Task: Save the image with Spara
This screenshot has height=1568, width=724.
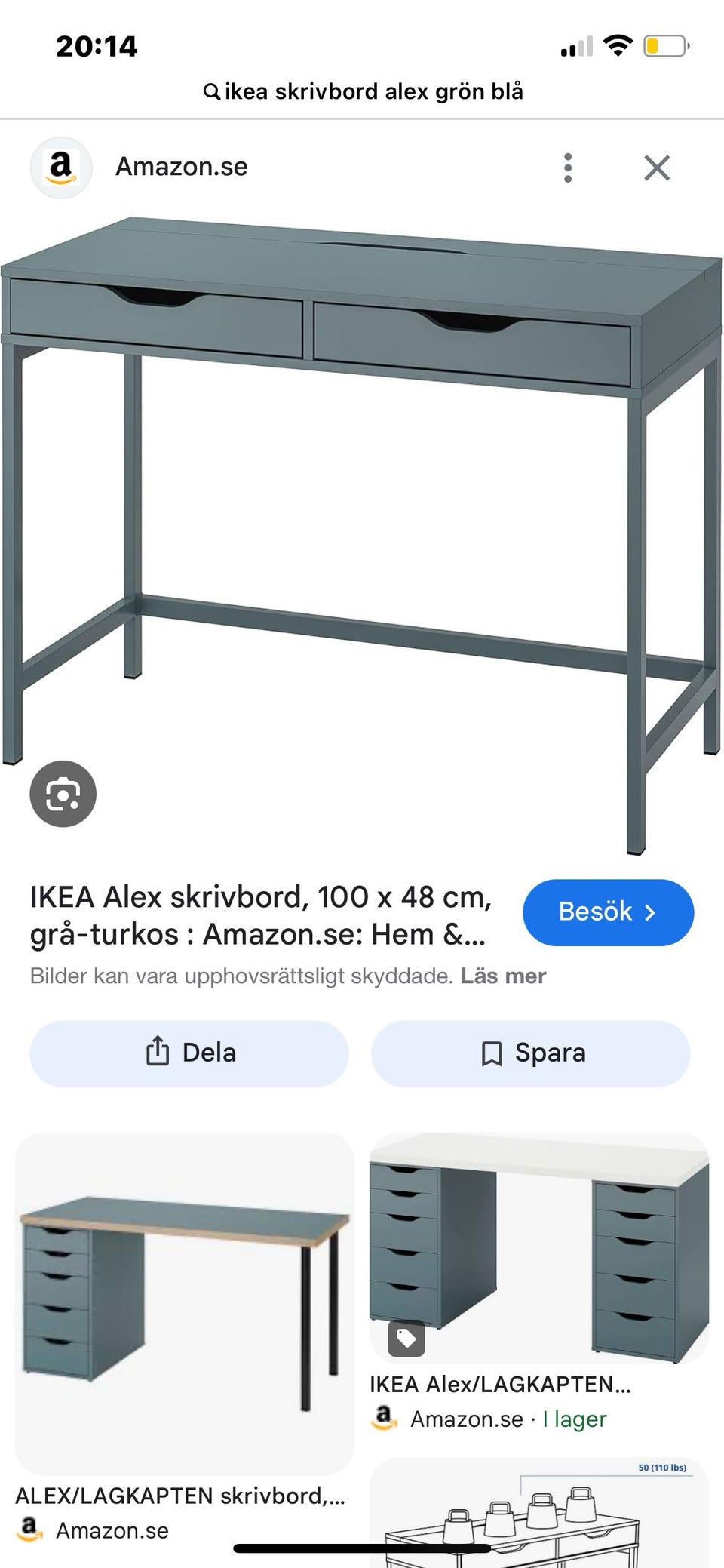Action: tap(529, 1053)
